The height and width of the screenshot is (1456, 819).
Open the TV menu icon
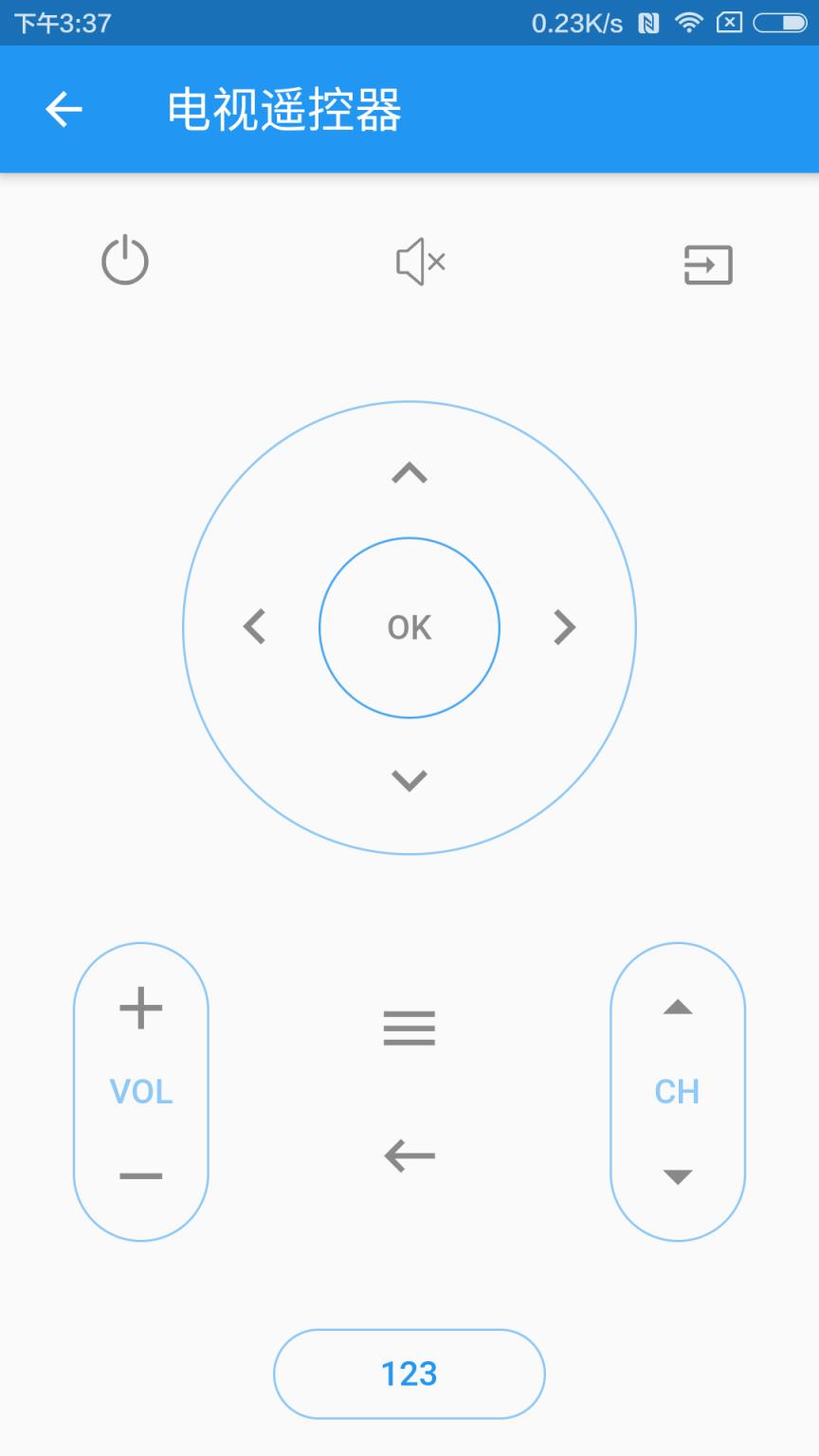tap(409, 1028)
